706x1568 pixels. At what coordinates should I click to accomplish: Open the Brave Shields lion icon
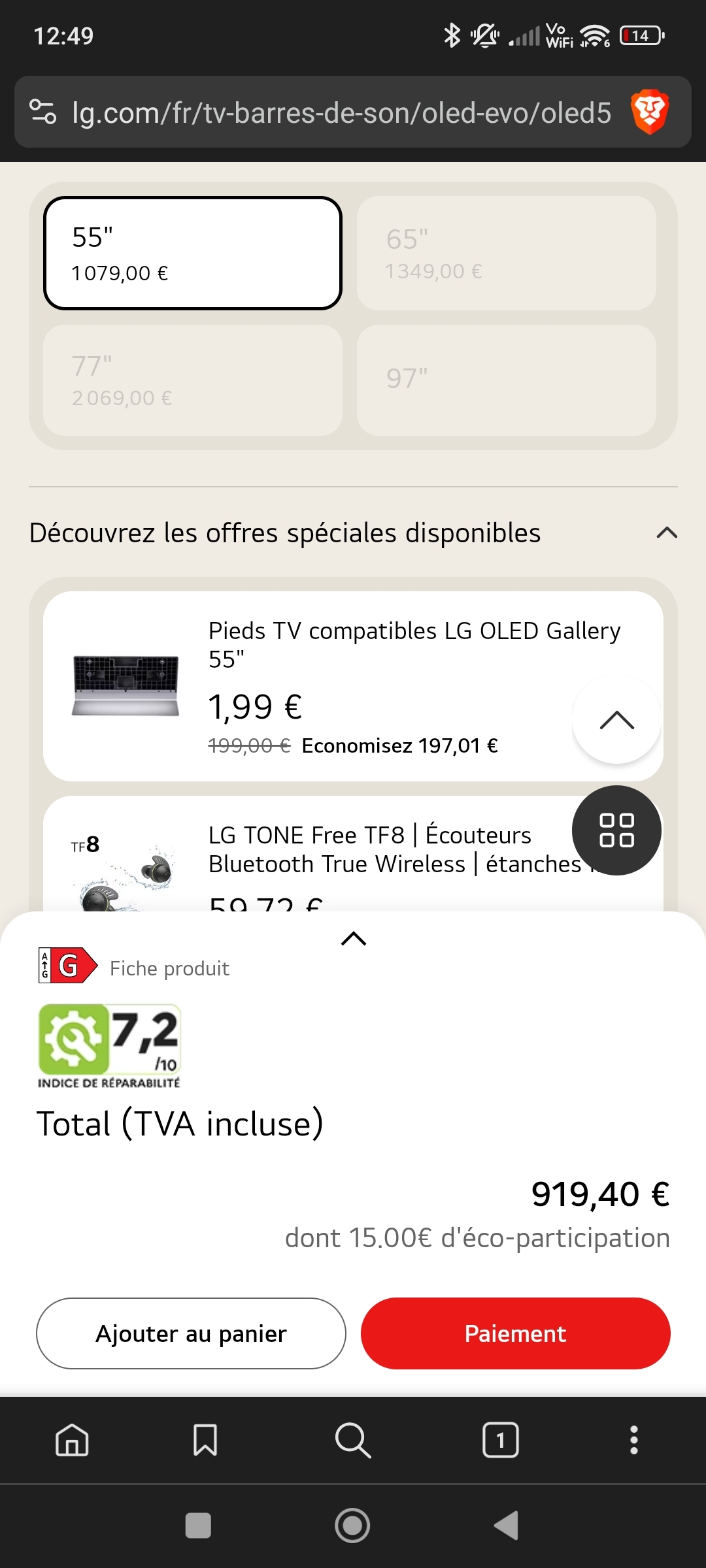coord(649,112)
